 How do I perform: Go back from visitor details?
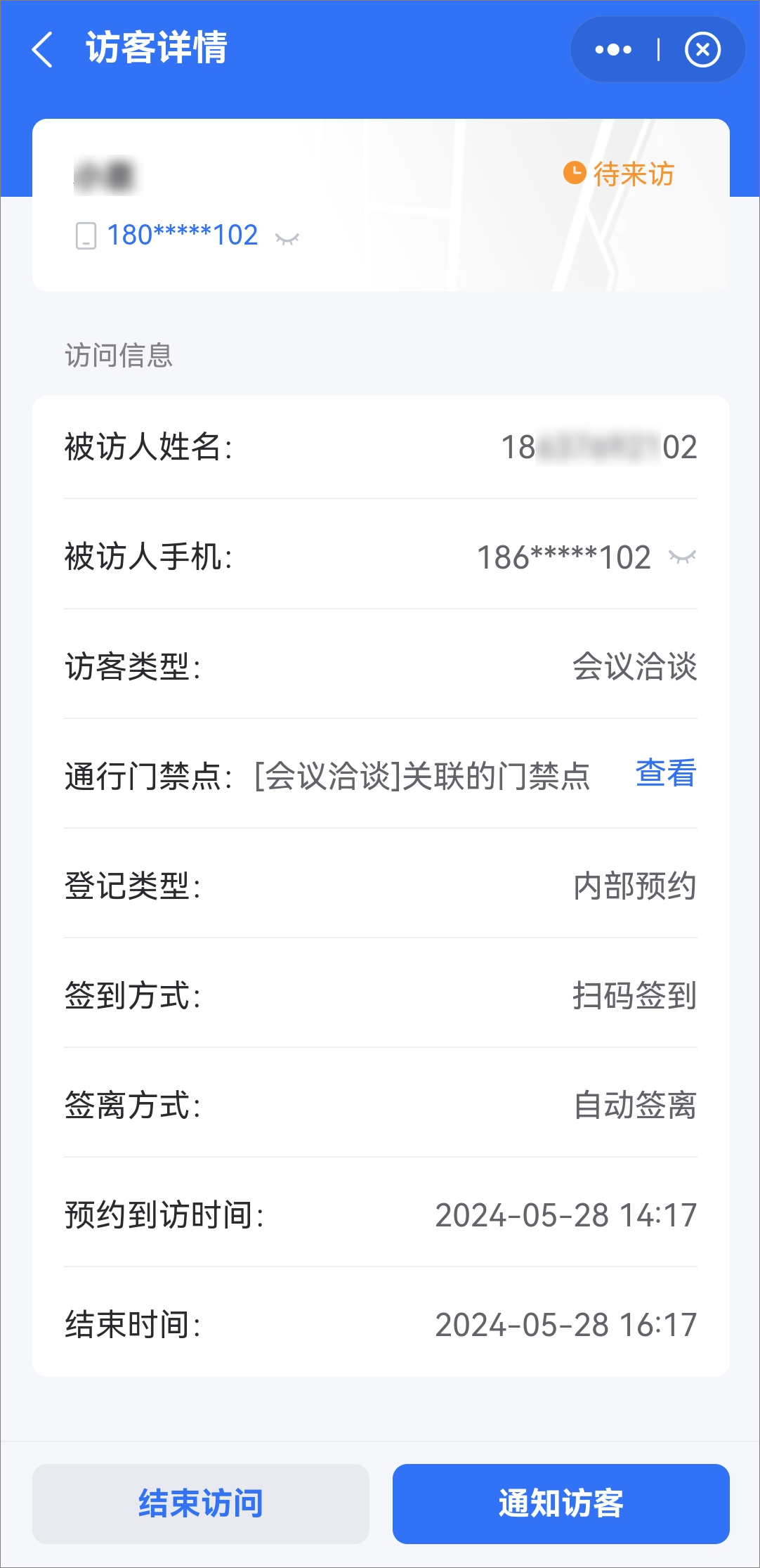(x=42, y=50)
